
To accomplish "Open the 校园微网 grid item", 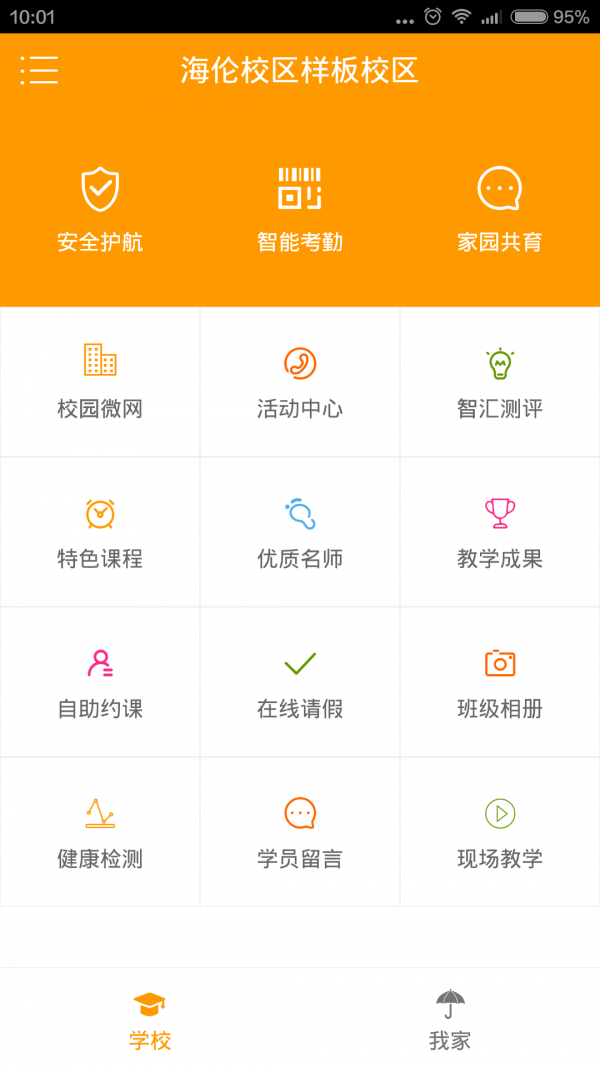I will point(100,382).
